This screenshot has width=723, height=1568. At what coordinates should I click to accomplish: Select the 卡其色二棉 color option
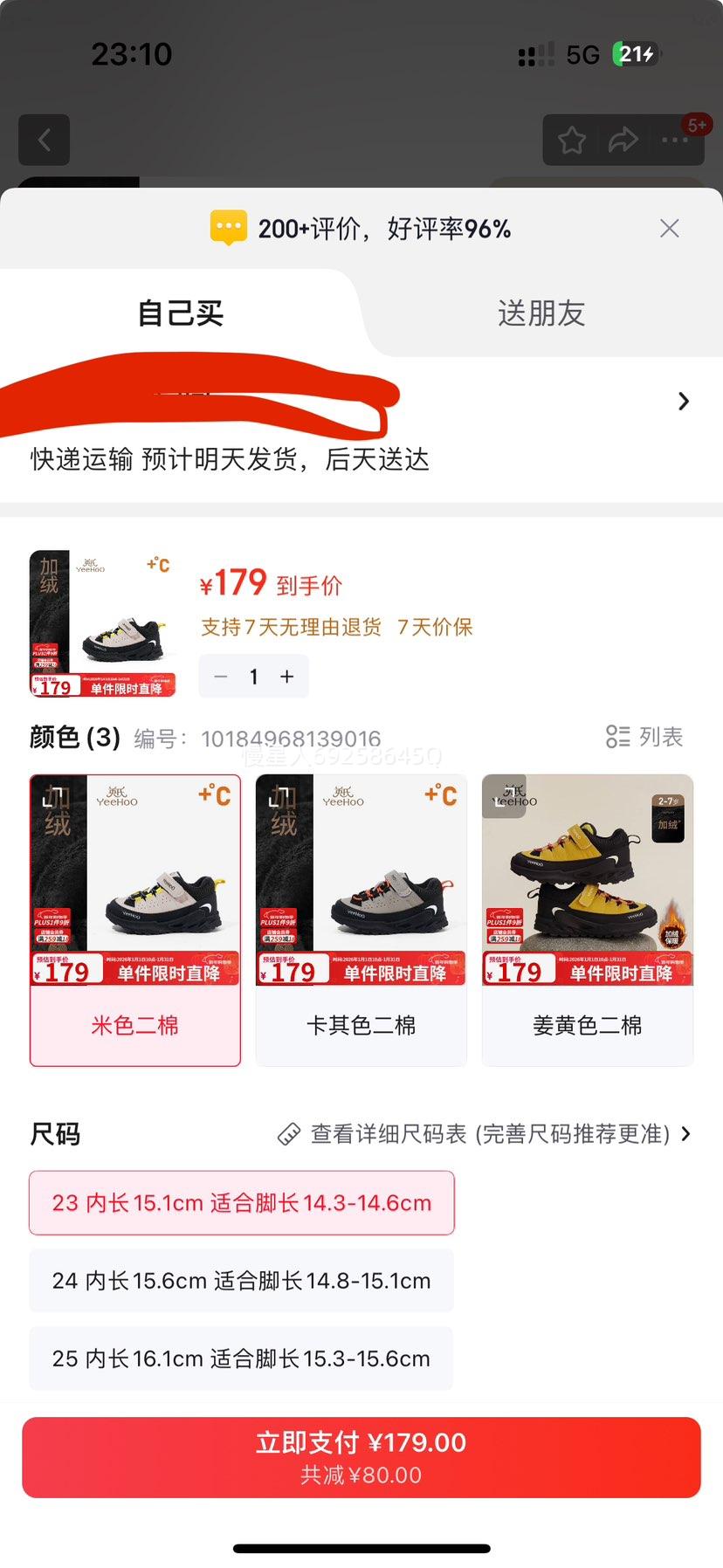[x=361, y=917]
